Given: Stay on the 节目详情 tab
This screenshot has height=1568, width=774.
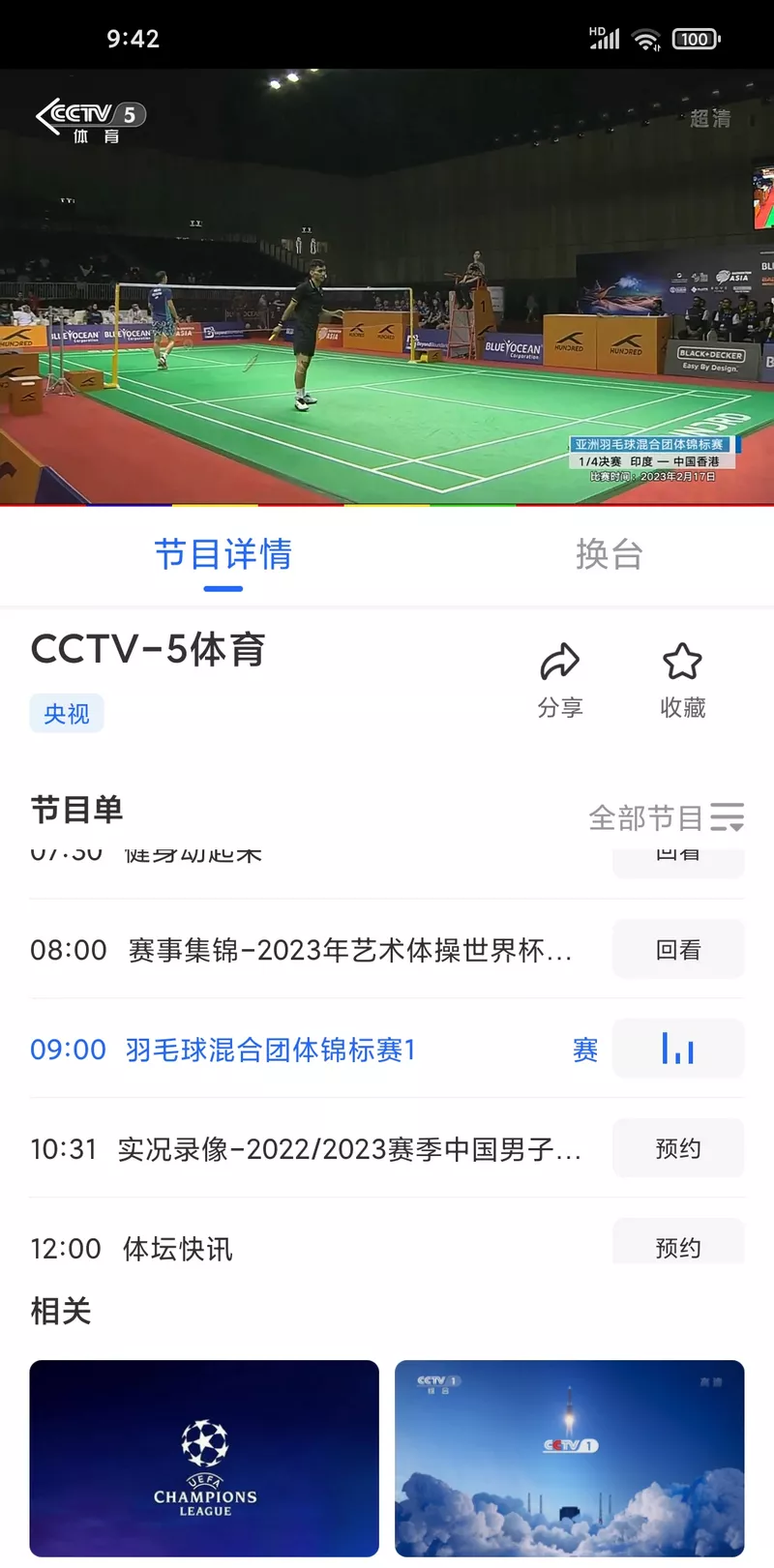Looking at the screenshot, I should pyautogui.click(x=223, y=554).
